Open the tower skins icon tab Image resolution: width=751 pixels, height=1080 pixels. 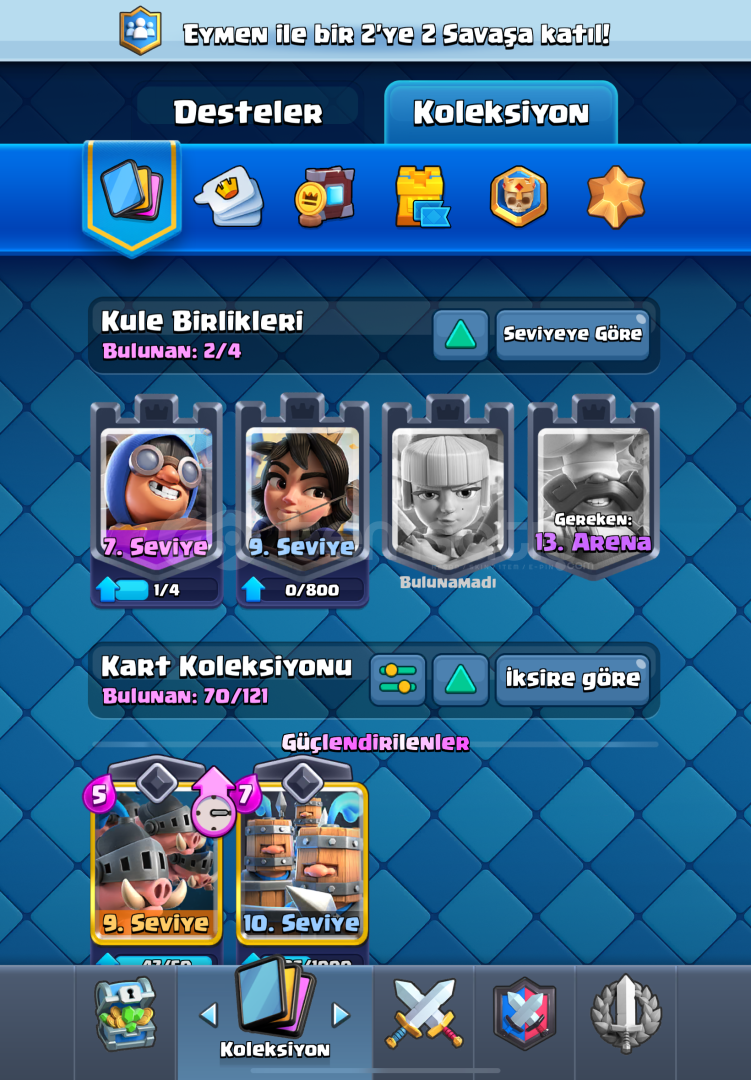point(421,196)
